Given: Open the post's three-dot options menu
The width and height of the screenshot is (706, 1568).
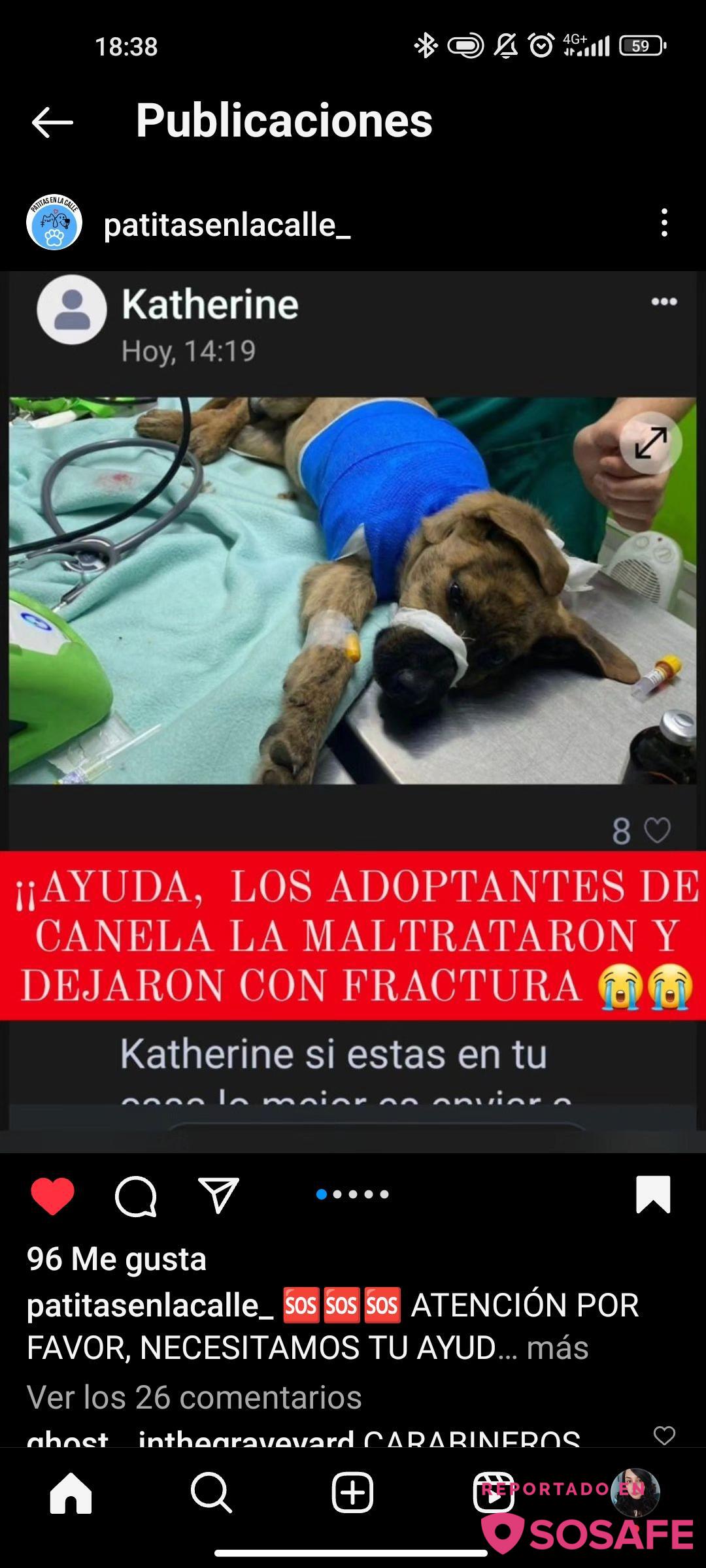Looking at the screenshot, I should coord(664,223).
